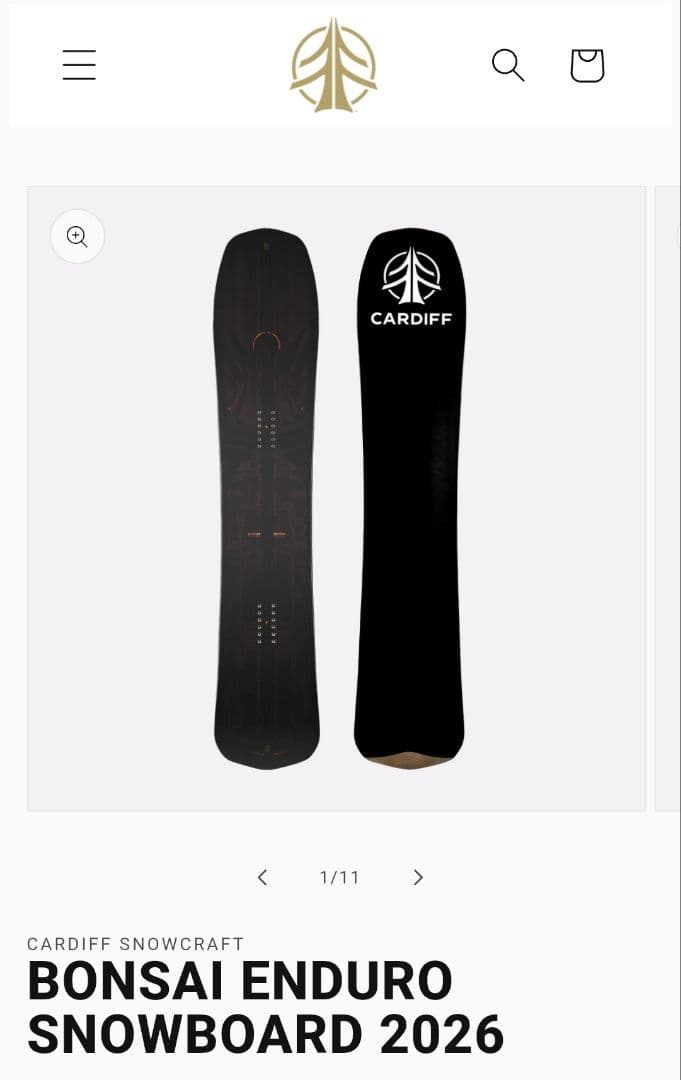Tap the Cardiff logo to go home
Screen dimensions: 681x1080
[333, 65]
